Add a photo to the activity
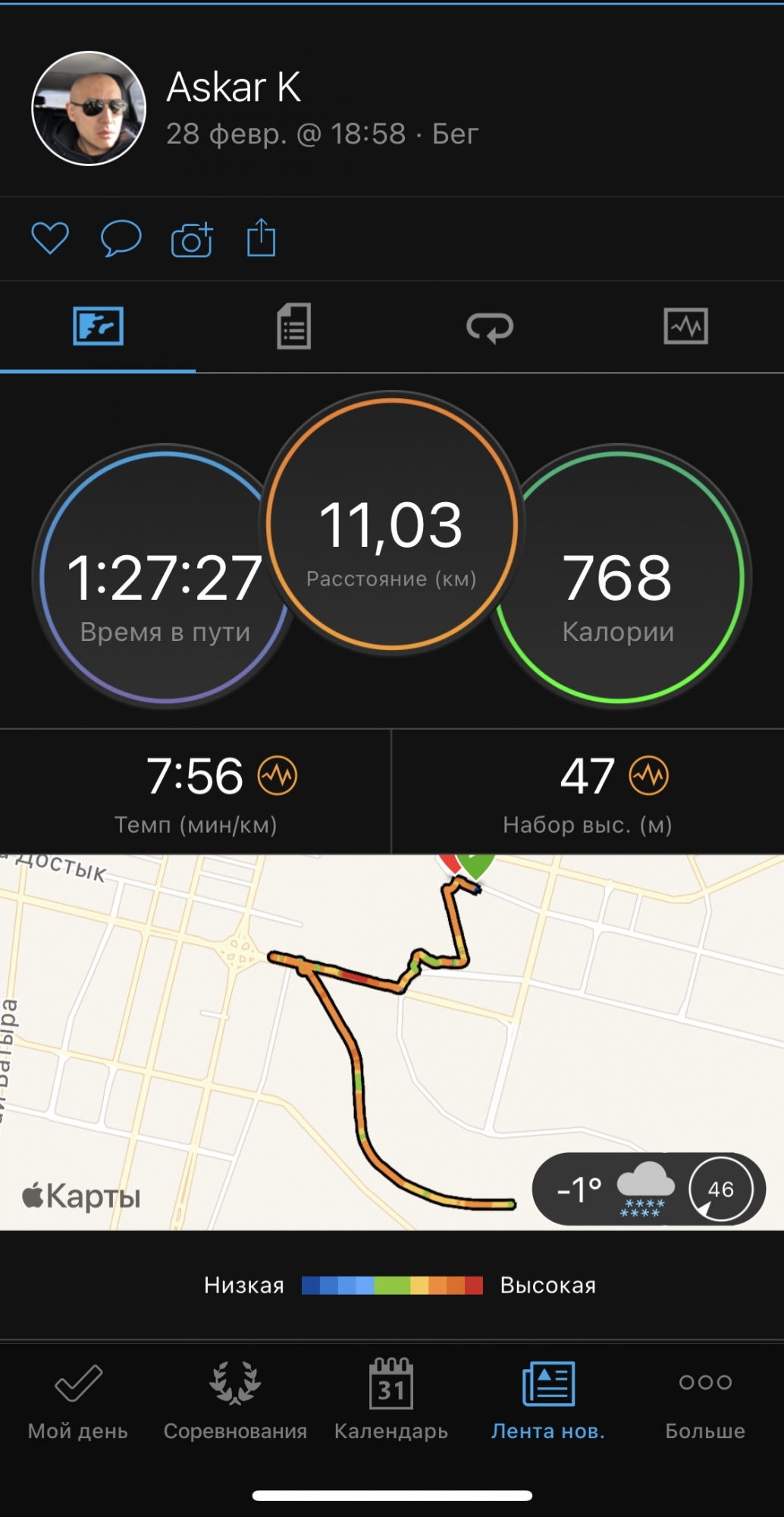Image resolution: width=784 pixels, height=1517 pixels. pos(191,240)
